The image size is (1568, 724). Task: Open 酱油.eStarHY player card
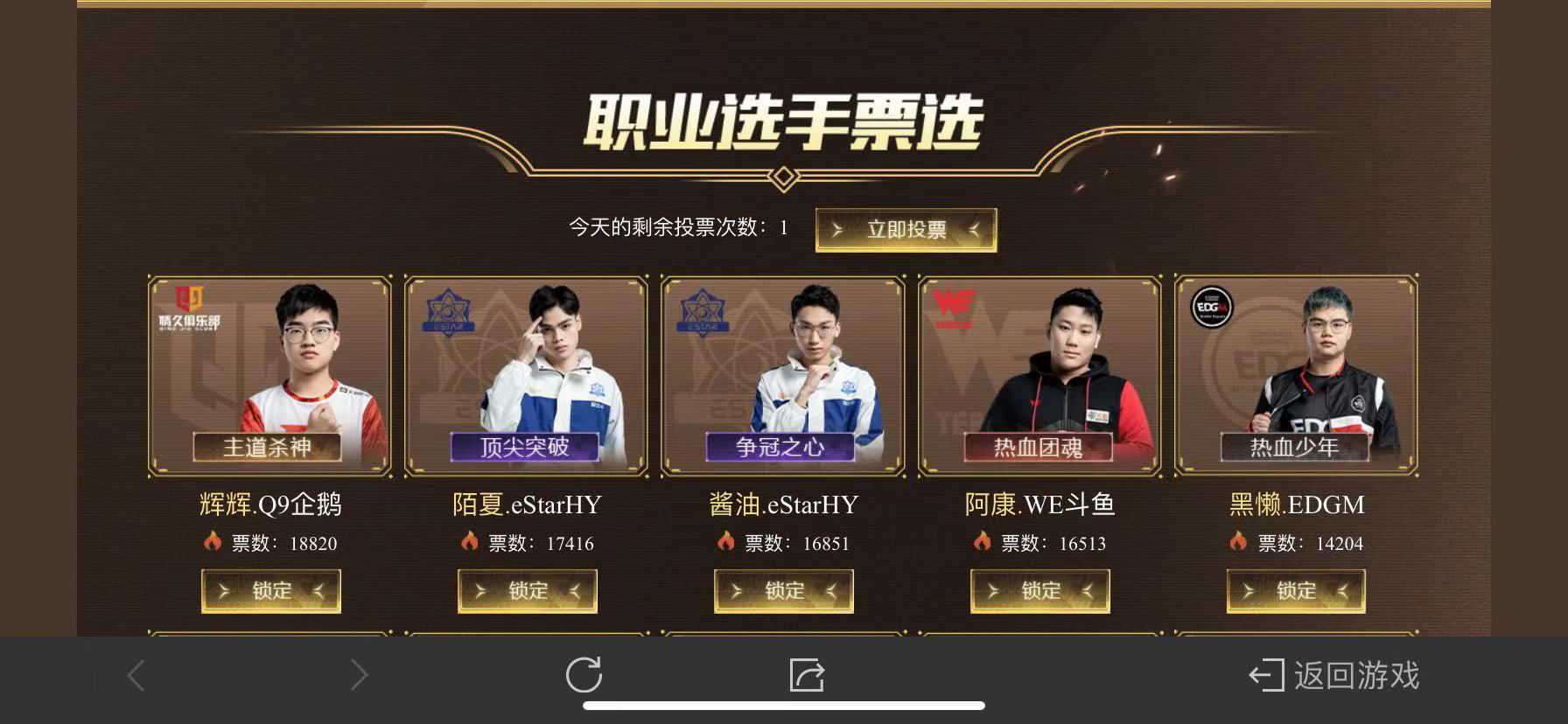pos(783,376)
